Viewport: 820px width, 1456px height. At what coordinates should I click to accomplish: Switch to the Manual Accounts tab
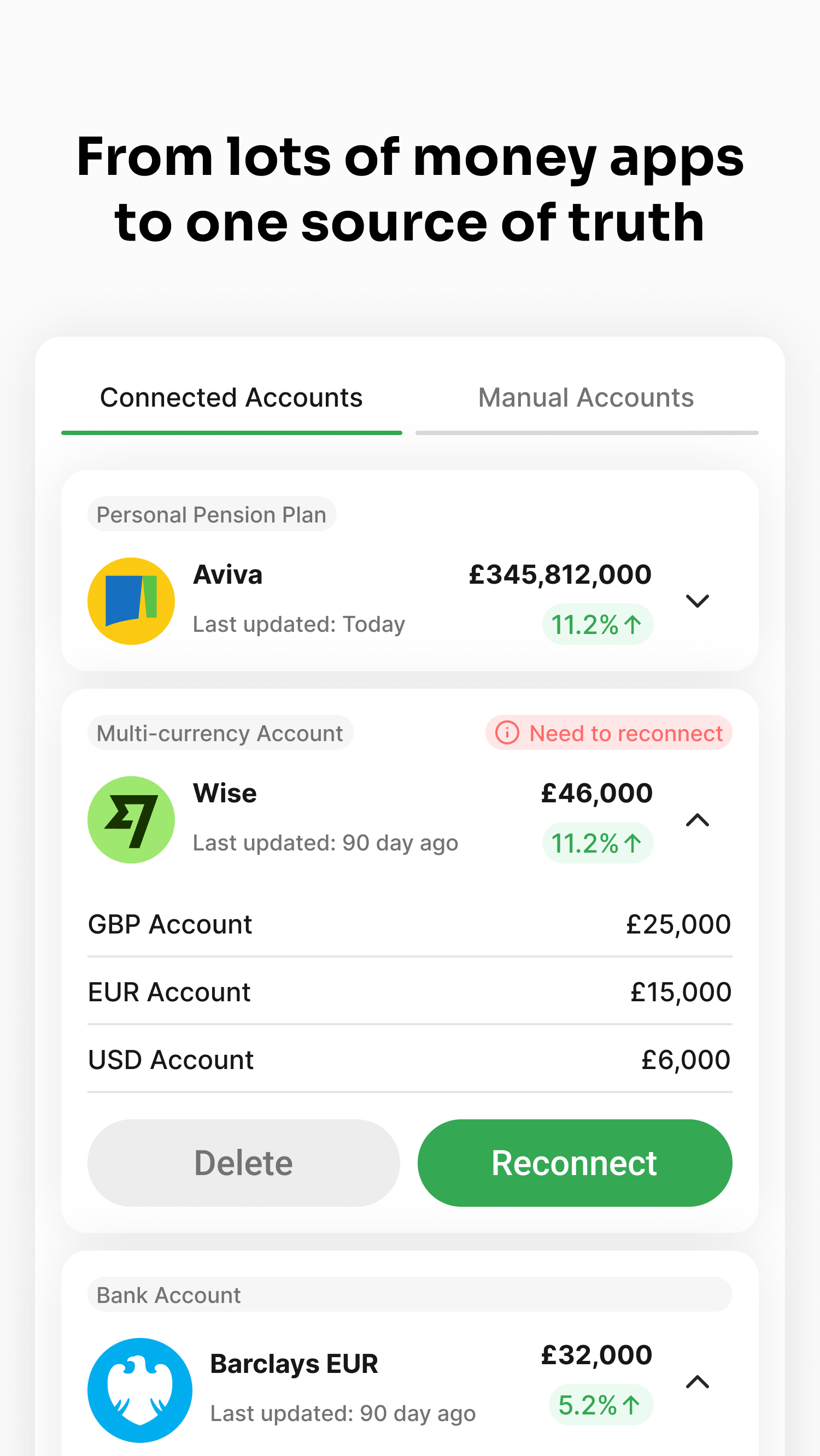[x=585, y=397]
